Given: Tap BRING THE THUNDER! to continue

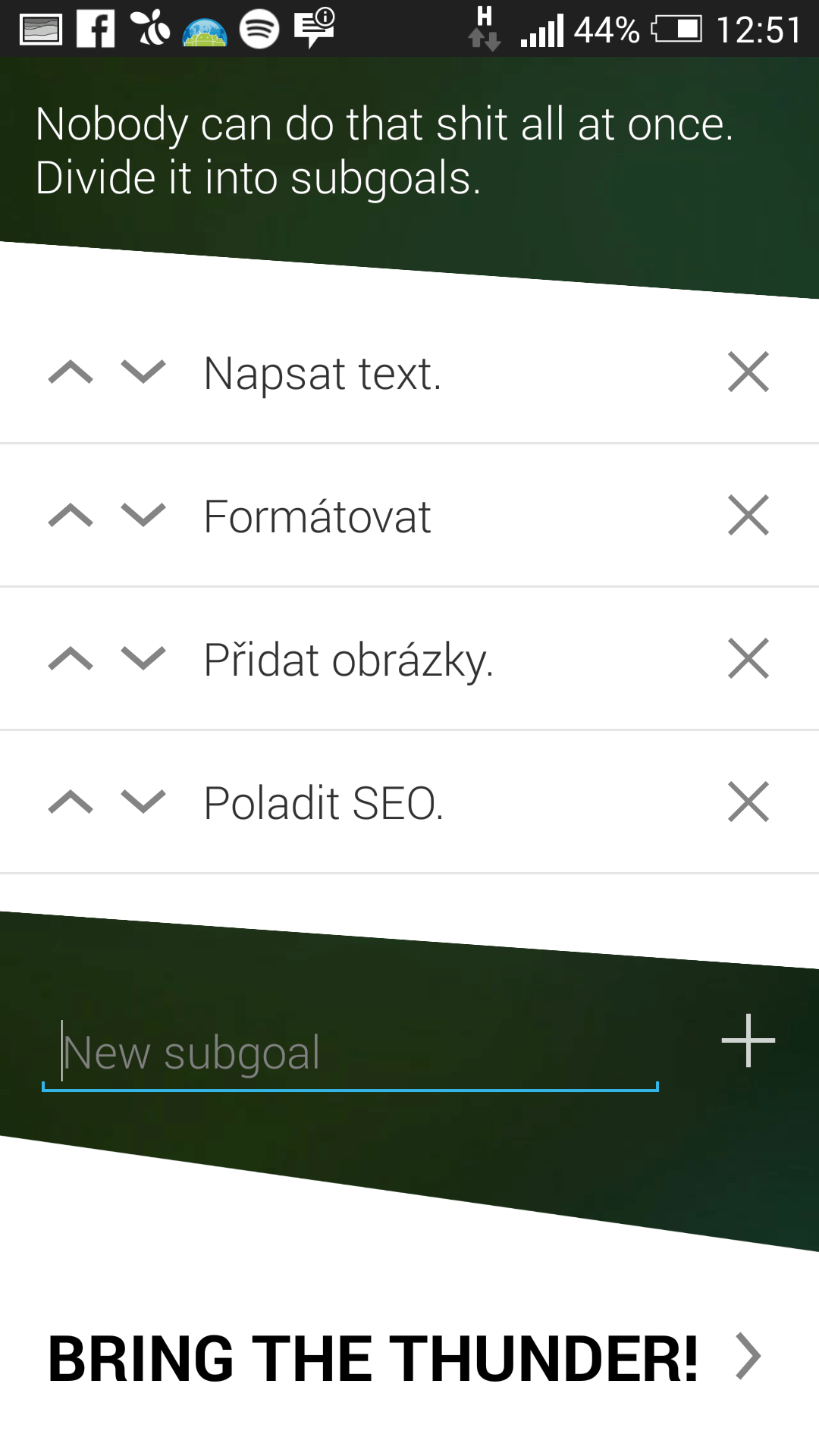Looking at the screenshot, I should tap(404, 1358).
